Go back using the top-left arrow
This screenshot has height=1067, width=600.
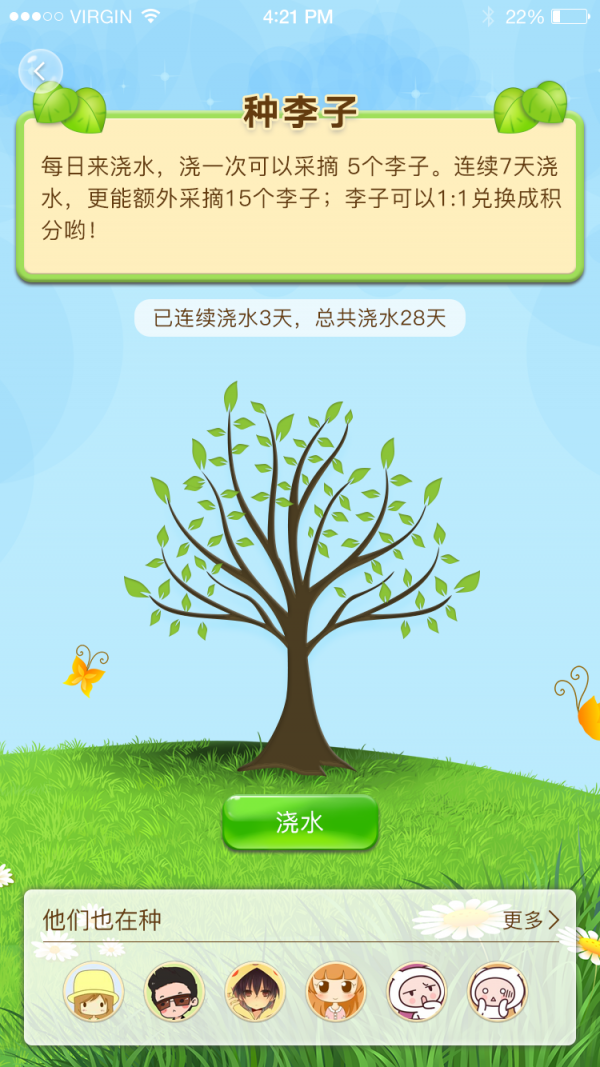40,71
